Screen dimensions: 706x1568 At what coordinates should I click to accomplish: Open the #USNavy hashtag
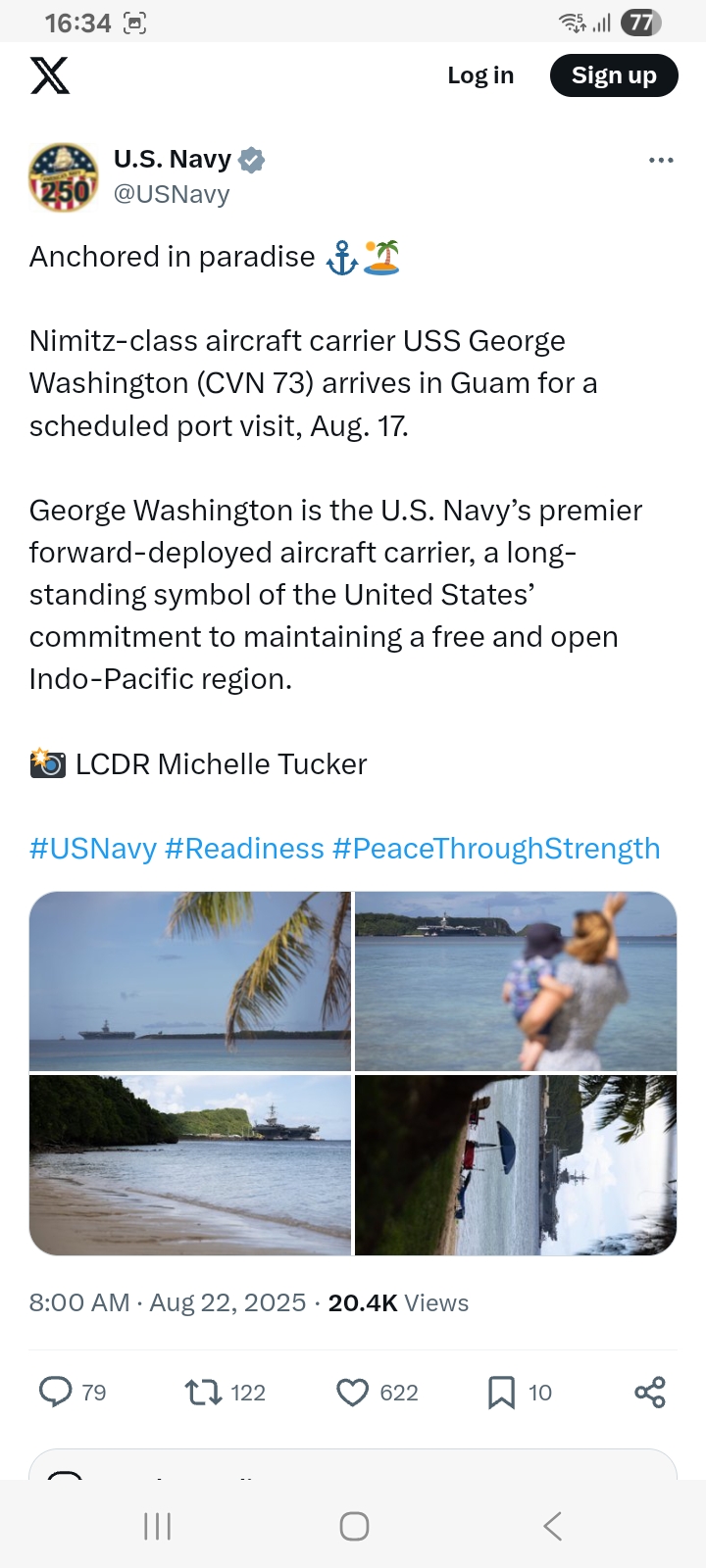(x=93, y=849)
